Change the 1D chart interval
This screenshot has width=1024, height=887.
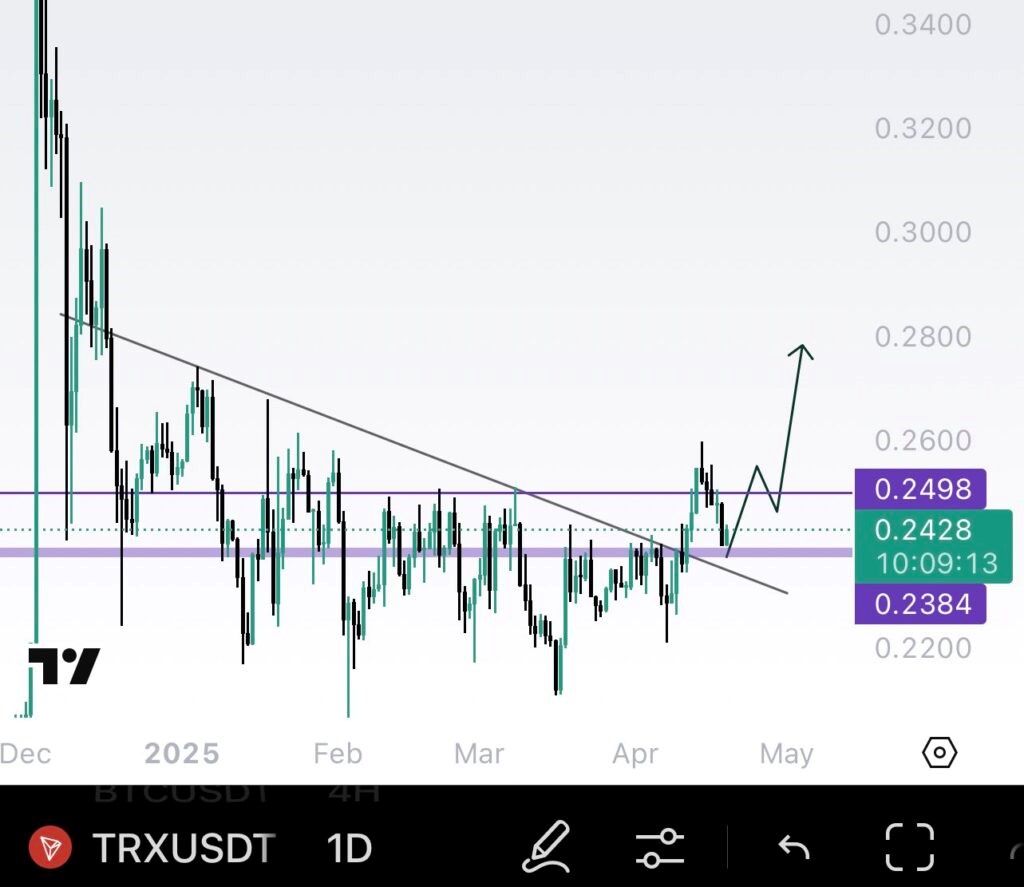tap(348, 848)
